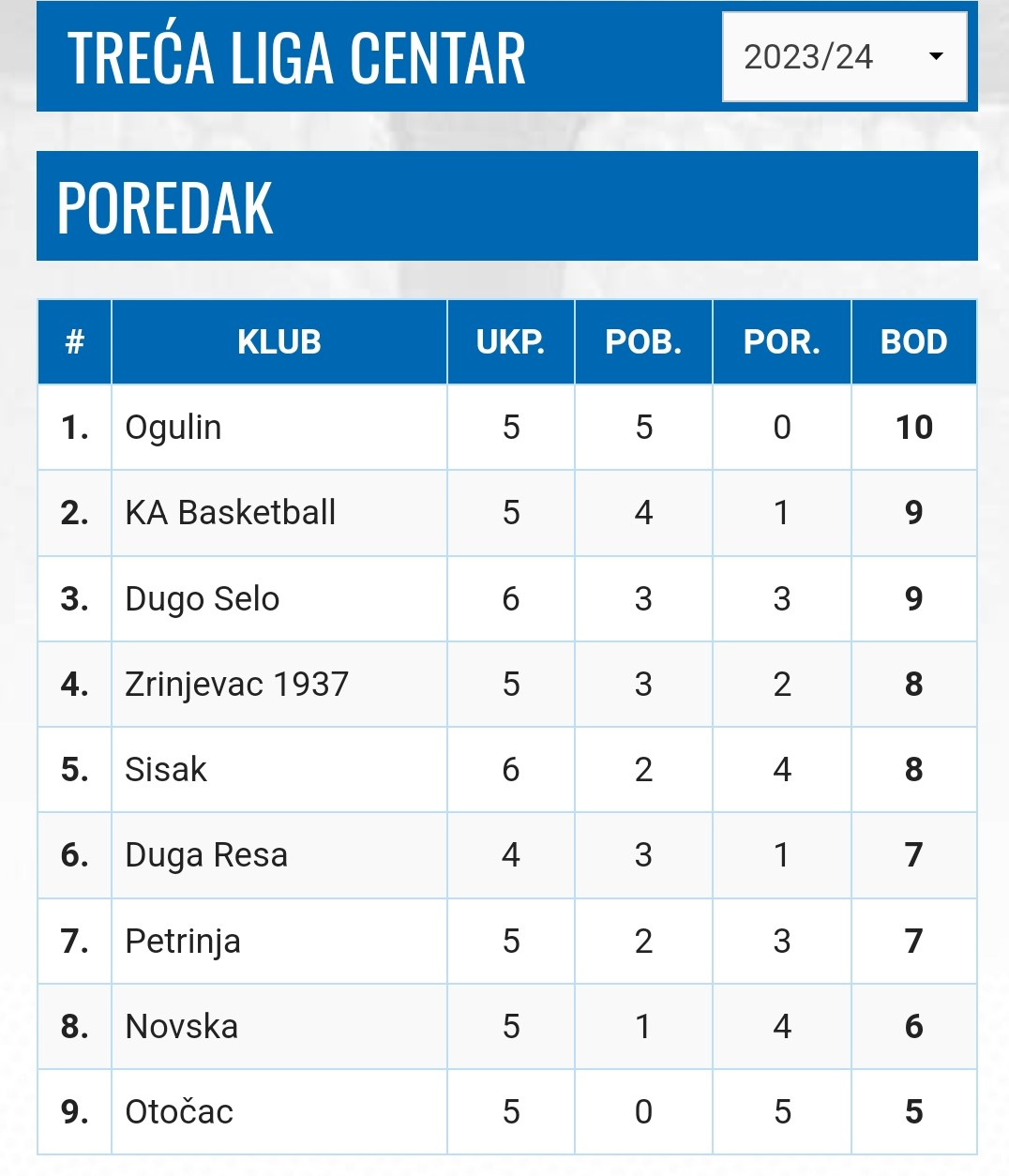Open the 2023/24 season dropdown
Screen dimensions: 1009x1176
click(845, 57)
